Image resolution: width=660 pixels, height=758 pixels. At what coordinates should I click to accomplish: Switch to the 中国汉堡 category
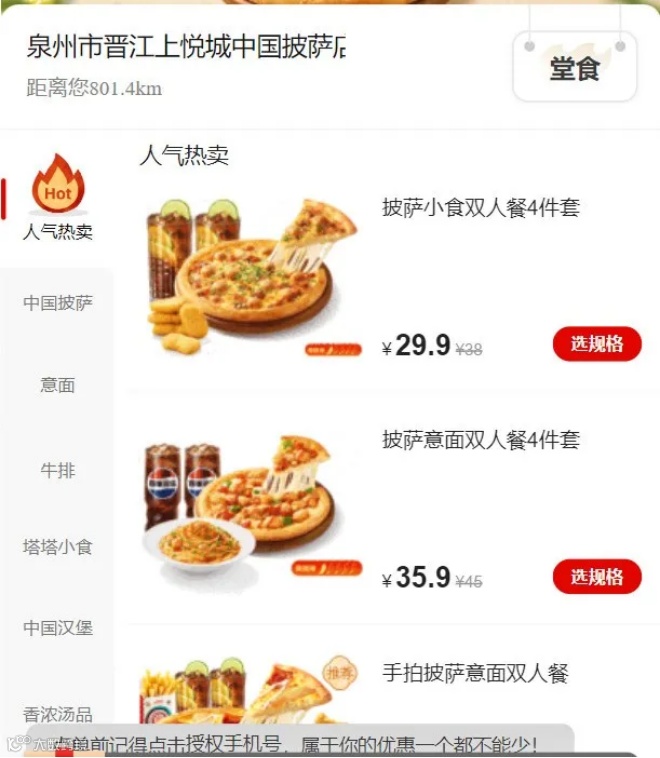(x=58, y=628)
